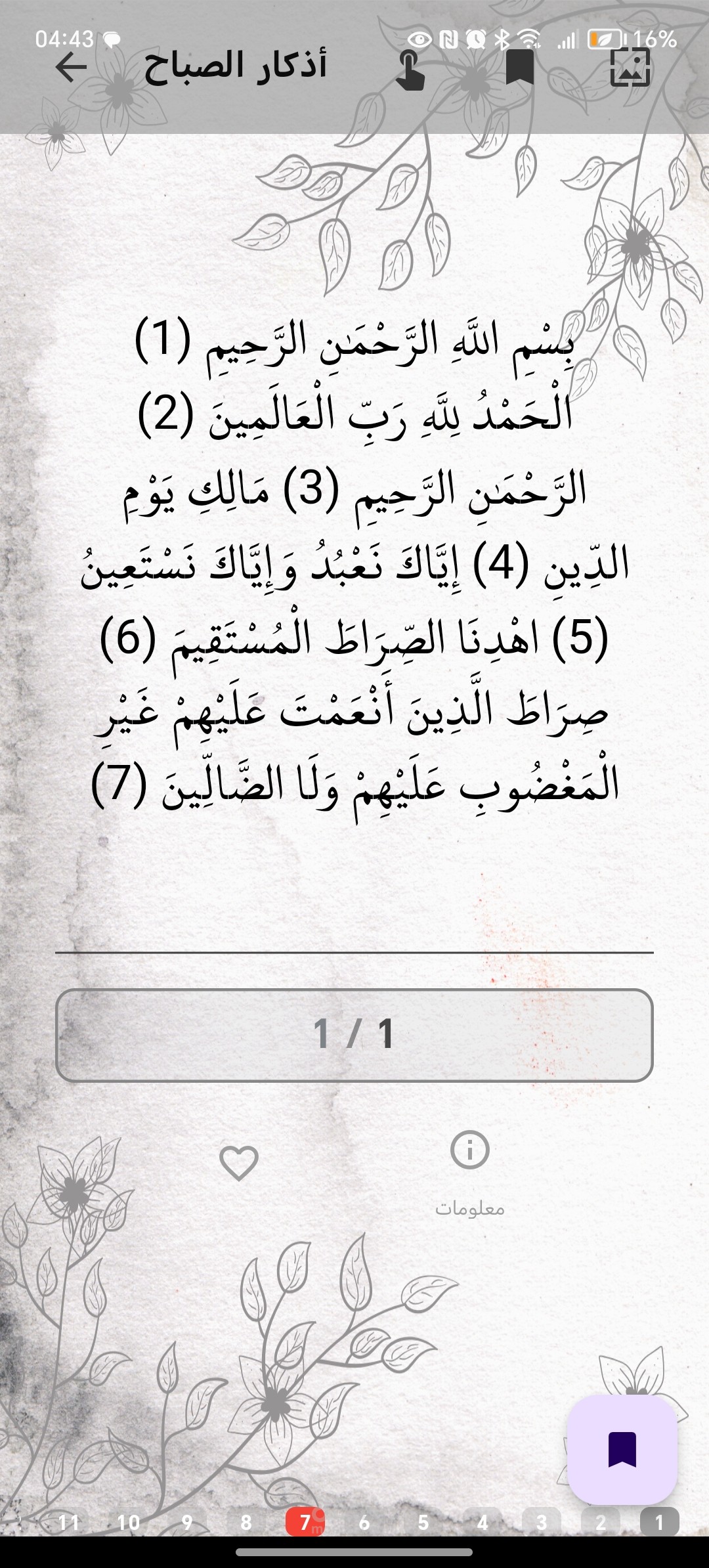Jump to page 11 in bottom strip
The height and width of the screenshot is (1568, 709).
tap(69, 1522)
